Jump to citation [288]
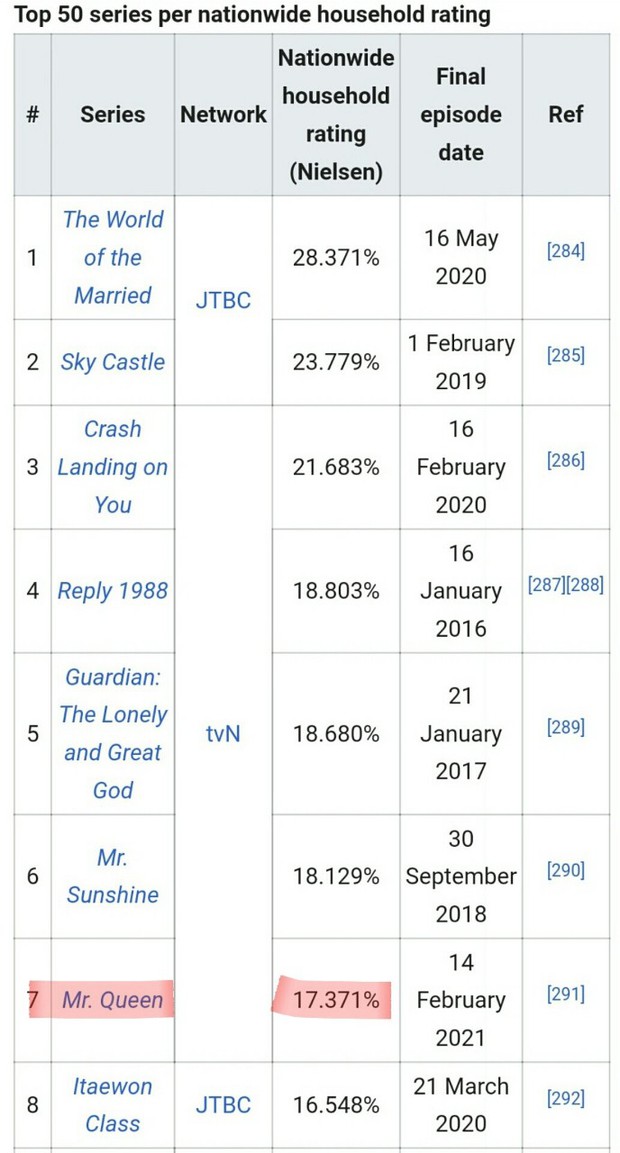 [x=585, y=584]
